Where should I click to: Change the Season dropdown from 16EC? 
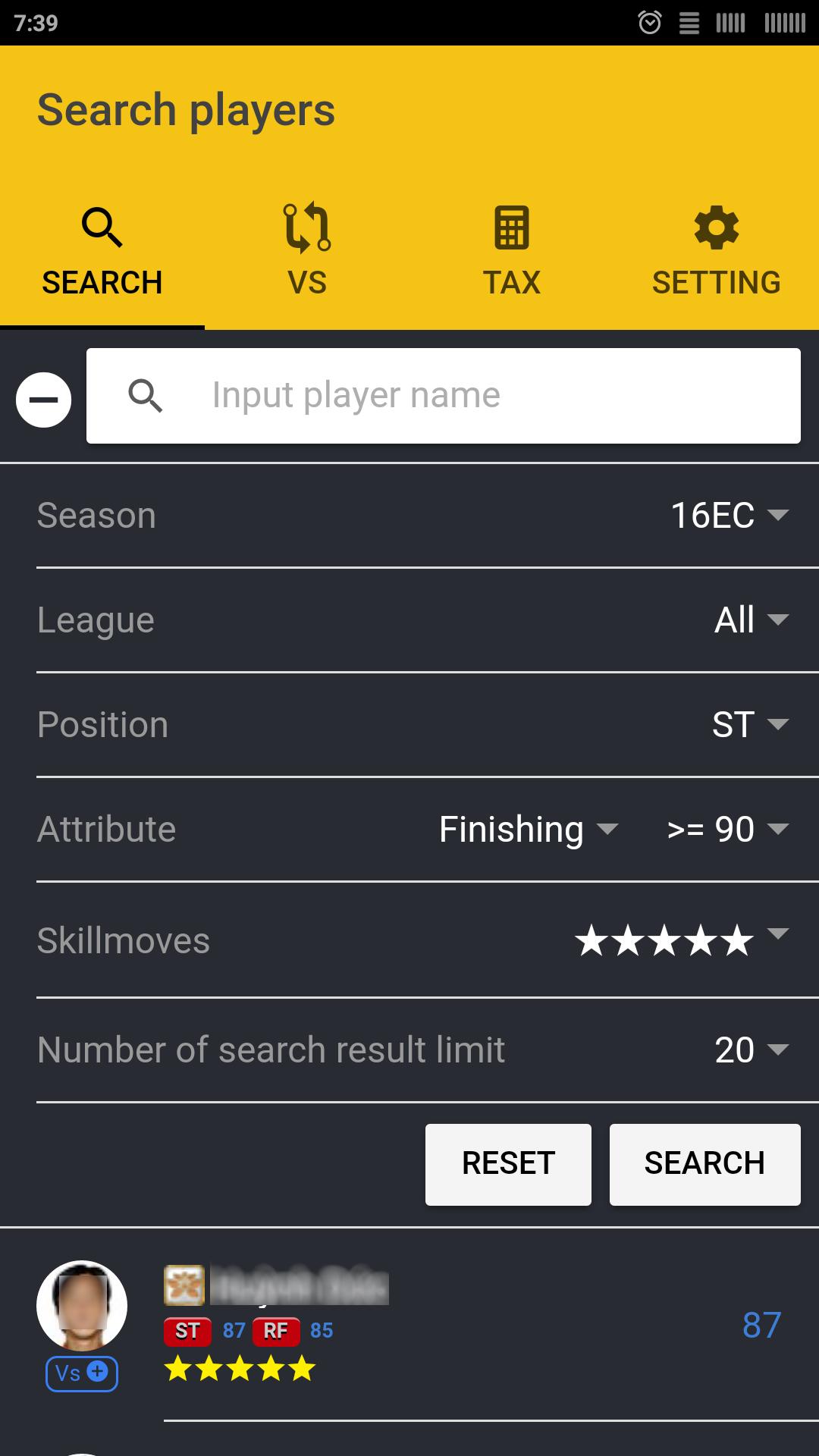729,516
